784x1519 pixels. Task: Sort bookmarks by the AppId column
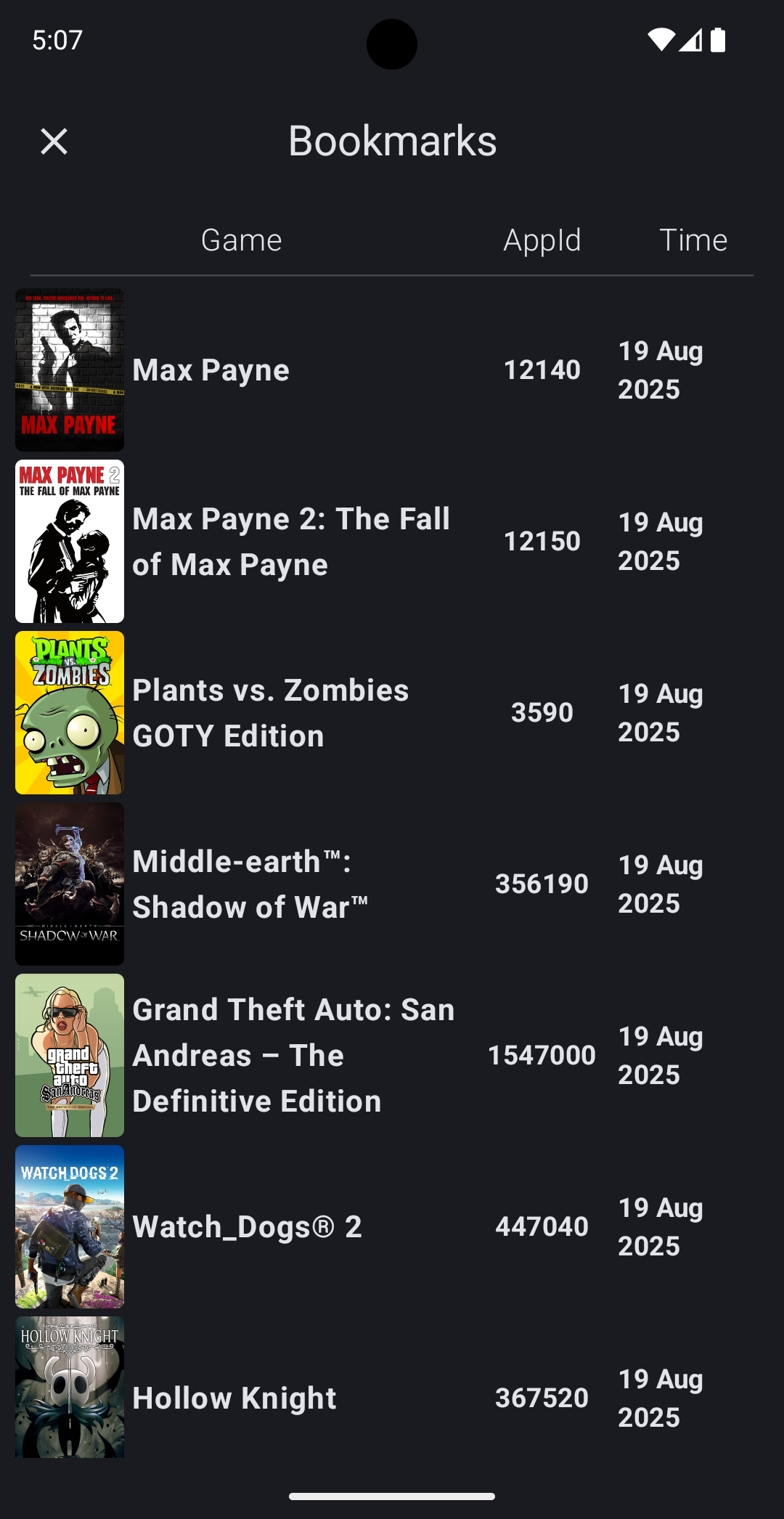(x=542, y=240)
